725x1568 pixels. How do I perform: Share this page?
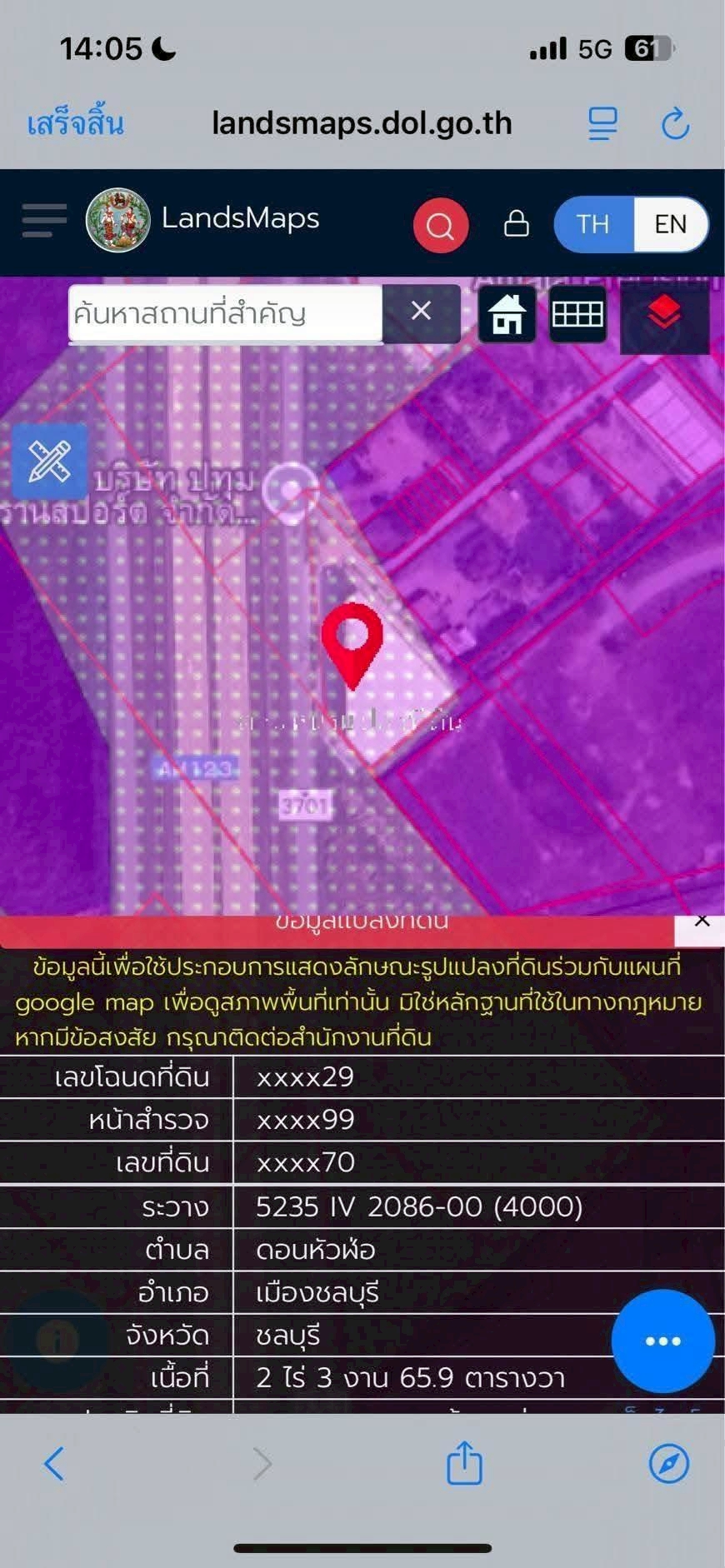click(464, 1463)
